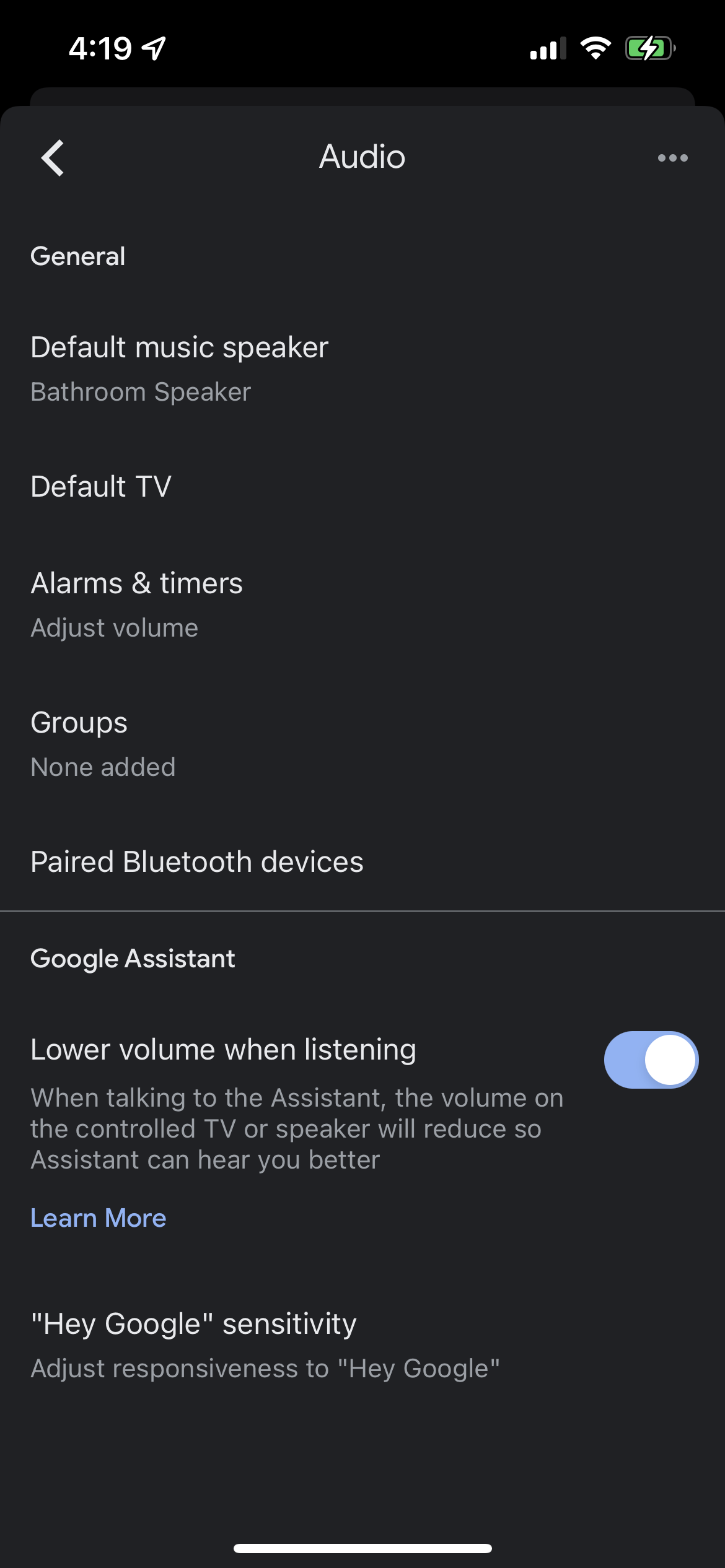Open "Hey Google" sensitivity settings
The image size is (725, 1568).
(265, 1345)
